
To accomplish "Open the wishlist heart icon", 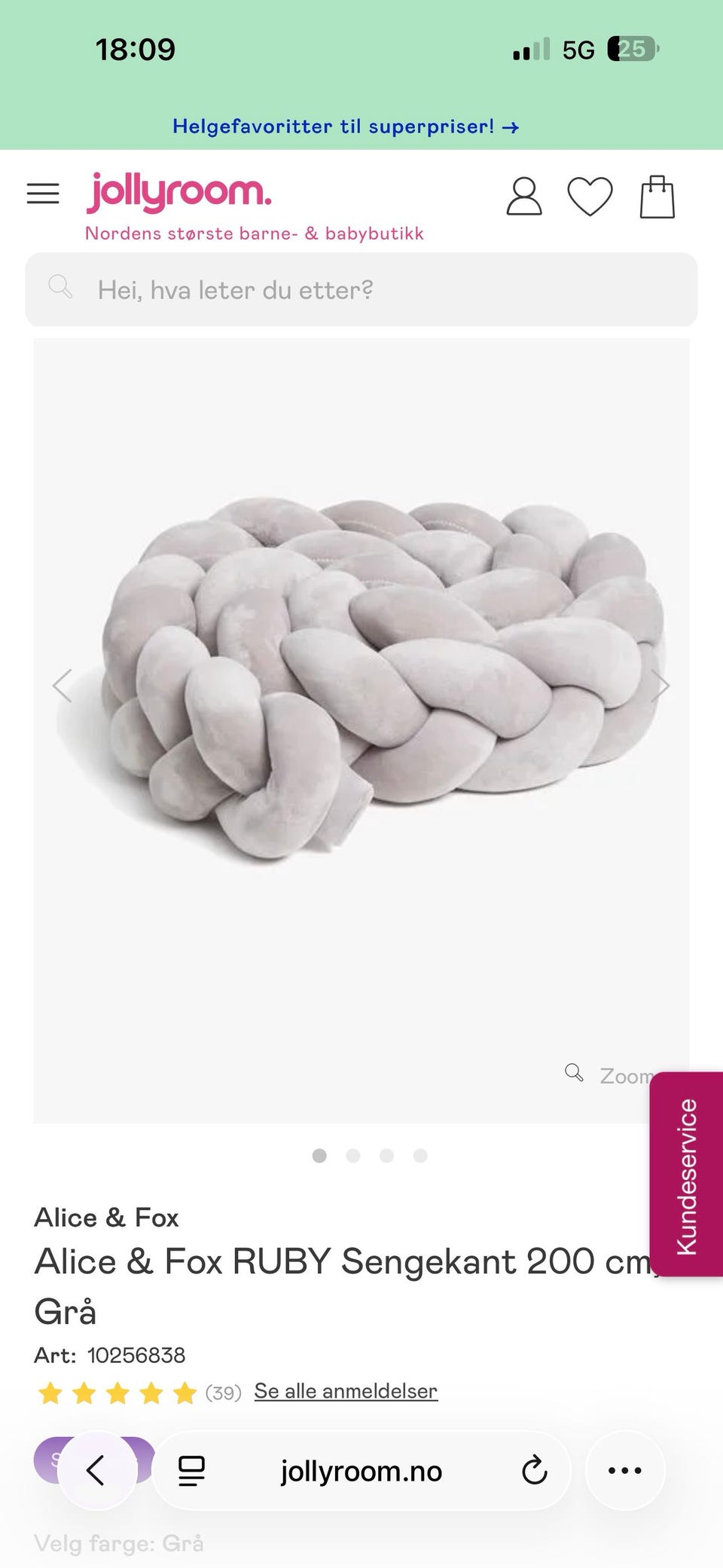I will (x=590, y=197).
